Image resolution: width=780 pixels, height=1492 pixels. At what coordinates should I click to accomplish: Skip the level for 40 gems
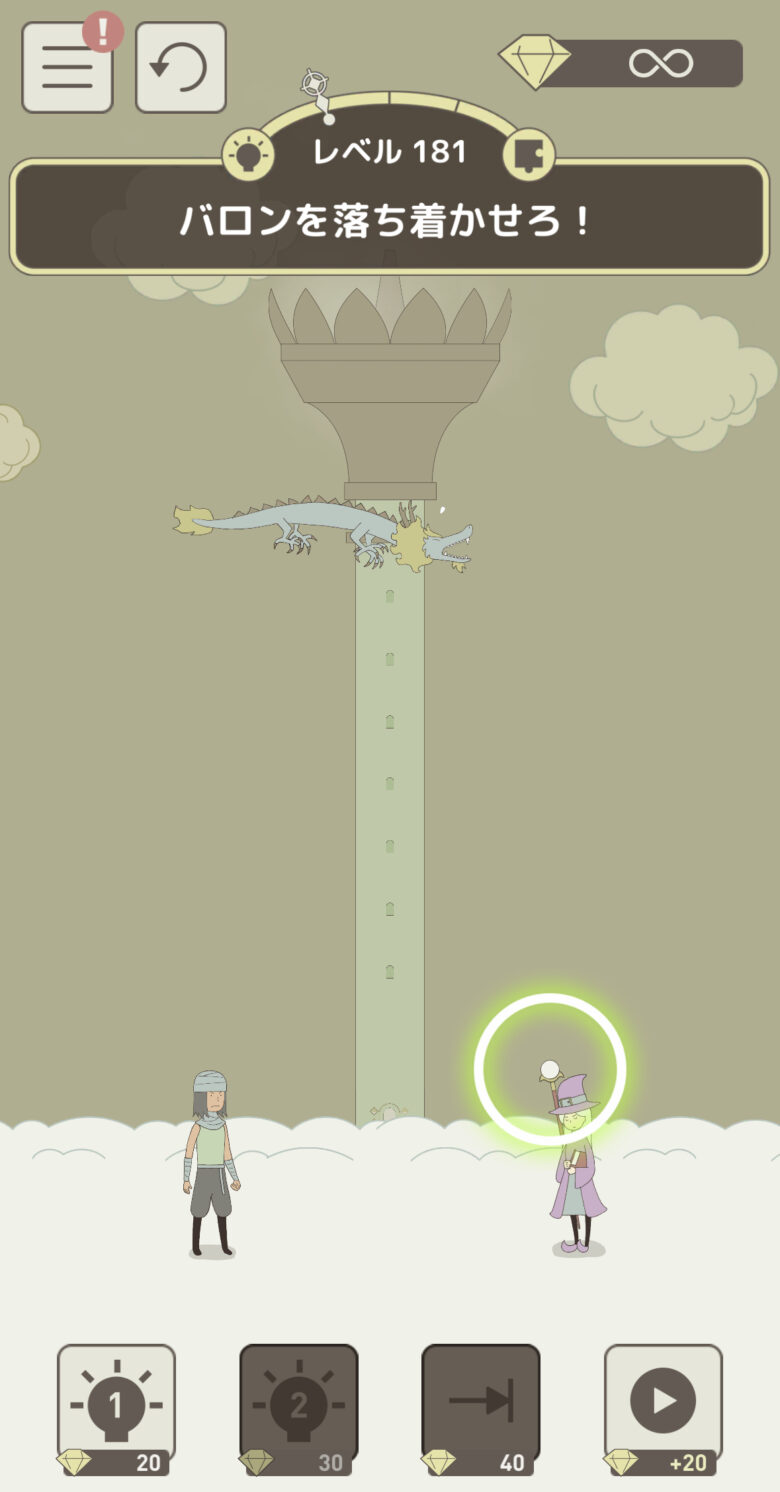pos(480,1405)
